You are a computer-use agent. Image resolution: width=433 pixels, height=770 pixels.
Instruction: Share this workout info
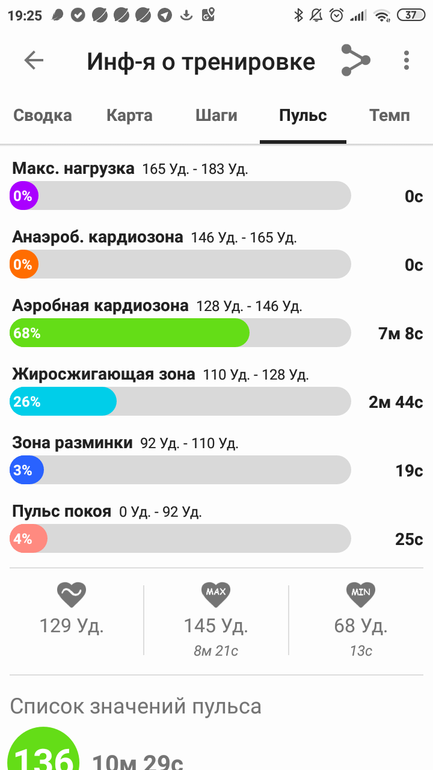[355, 60]
